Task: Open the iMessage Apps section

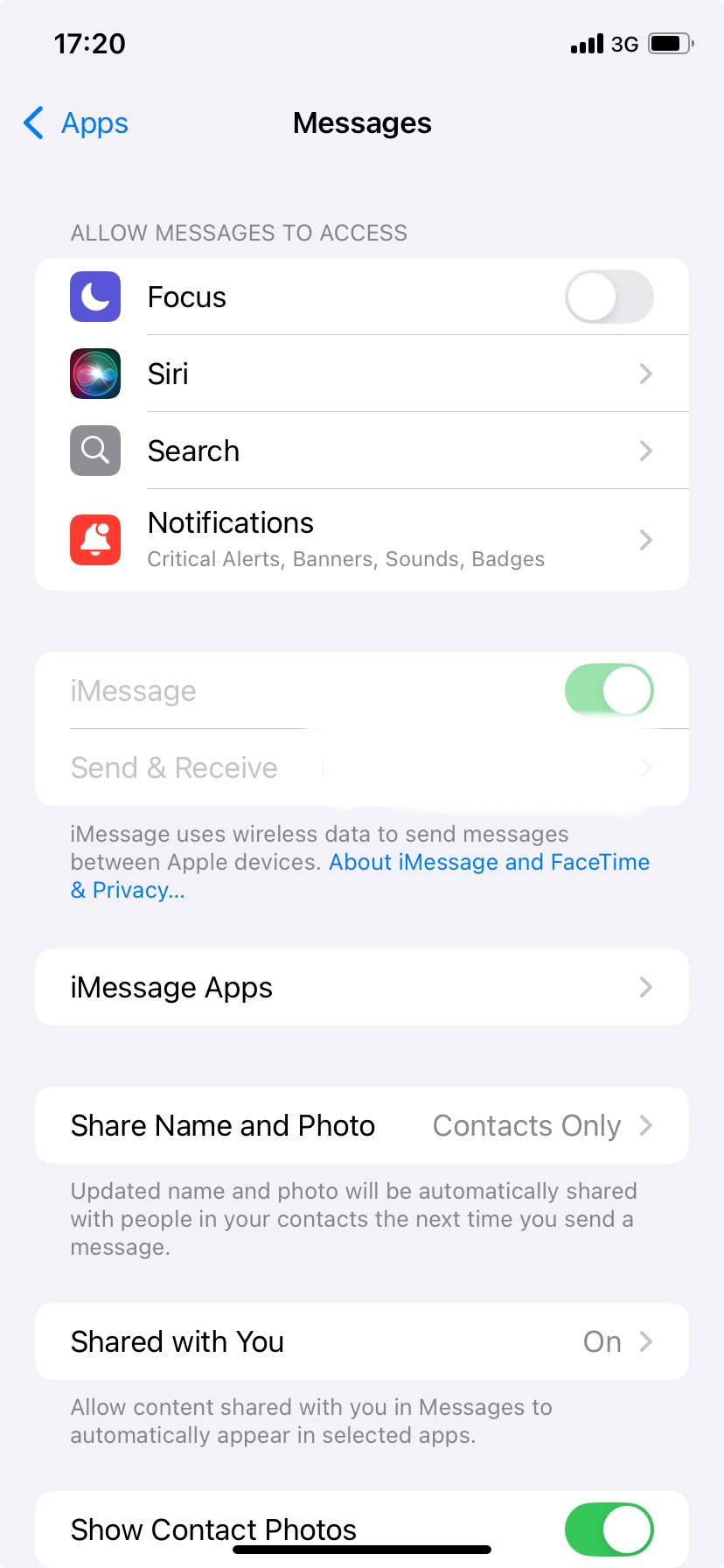Action: 362,987
